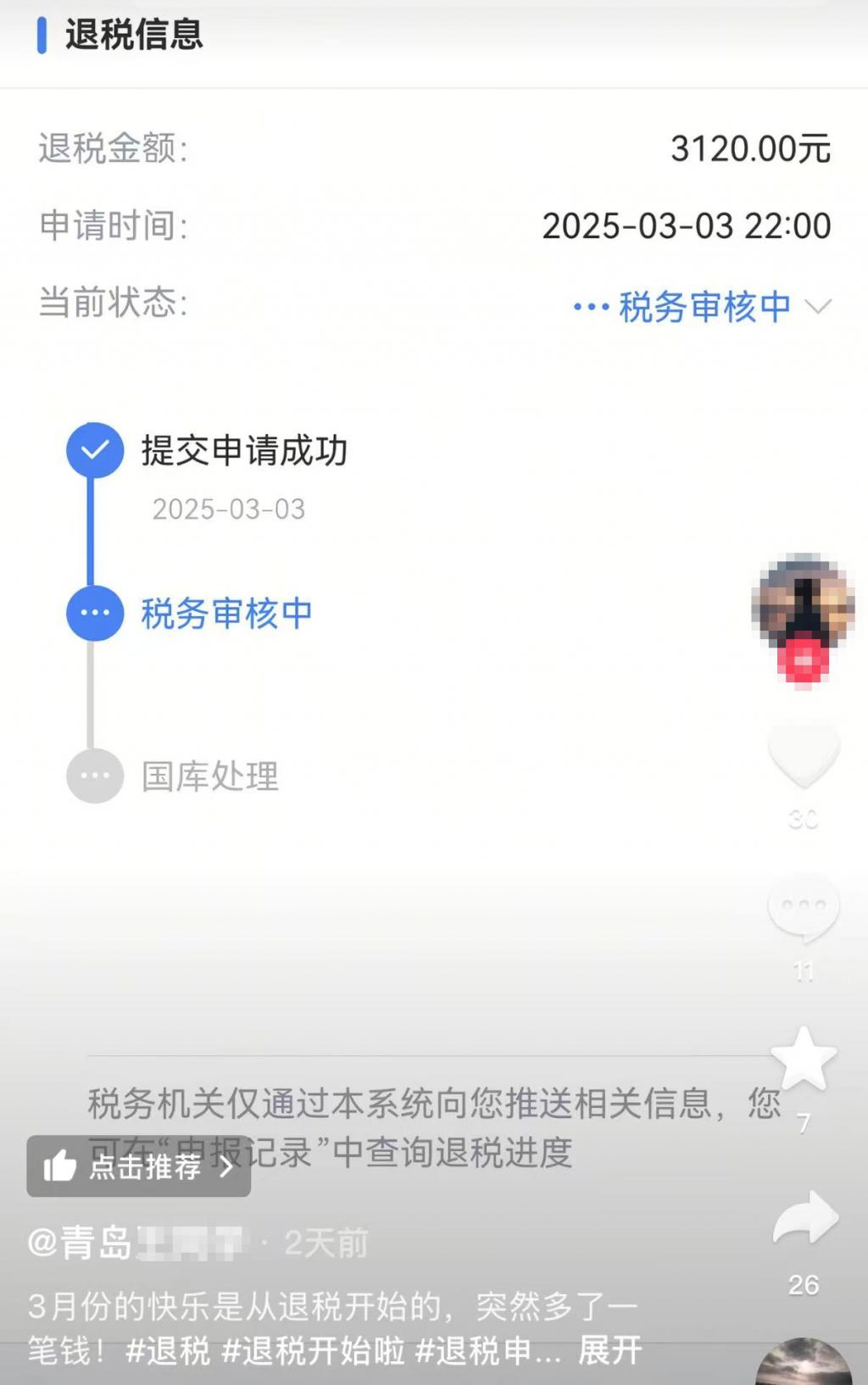Tap the blue progress line between timeline steps
Viewport: 868px width, 1385px height.
pos(94,530)
